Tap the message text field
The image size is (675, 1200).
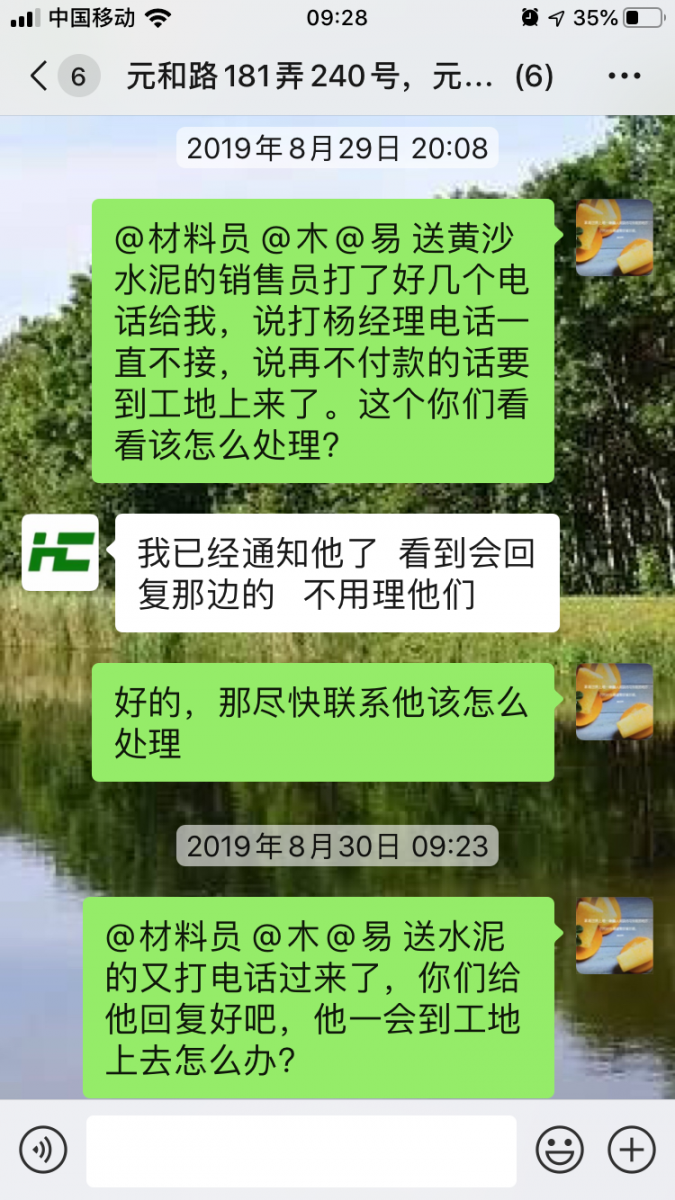(x=300, y=1150)
